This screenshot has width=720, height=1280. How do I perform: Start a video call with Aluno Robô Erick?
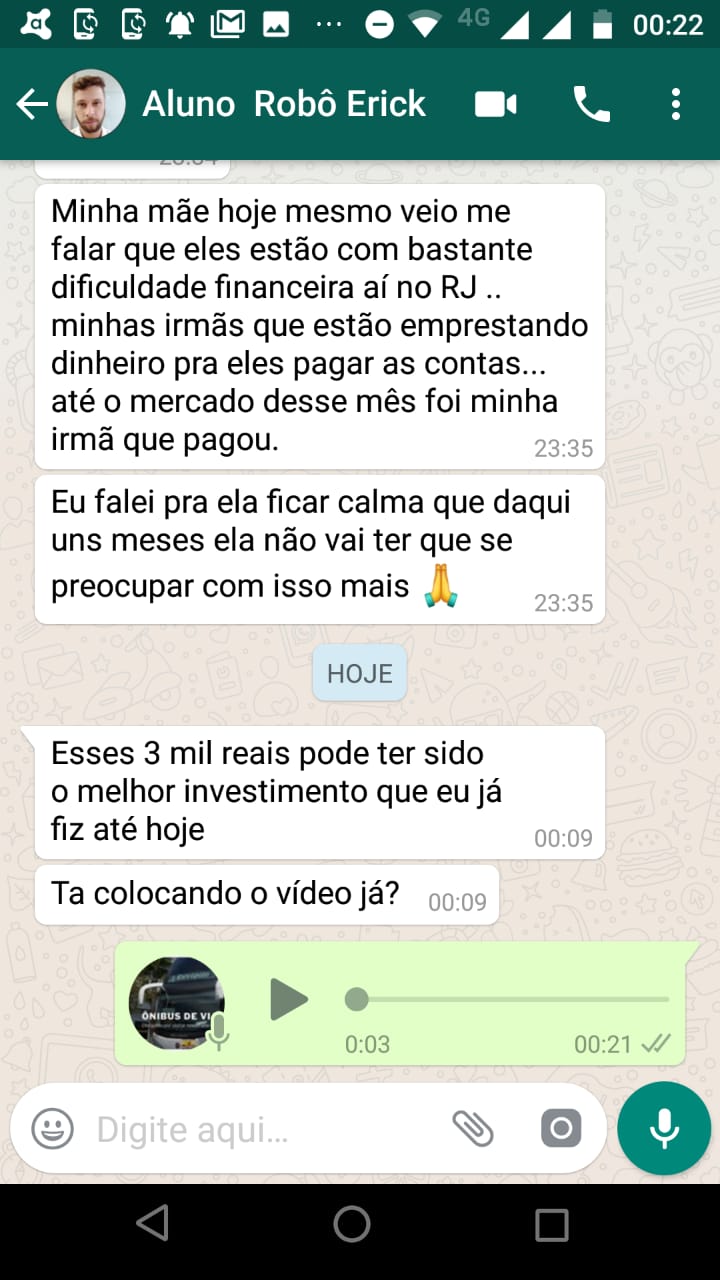point(495,104)
